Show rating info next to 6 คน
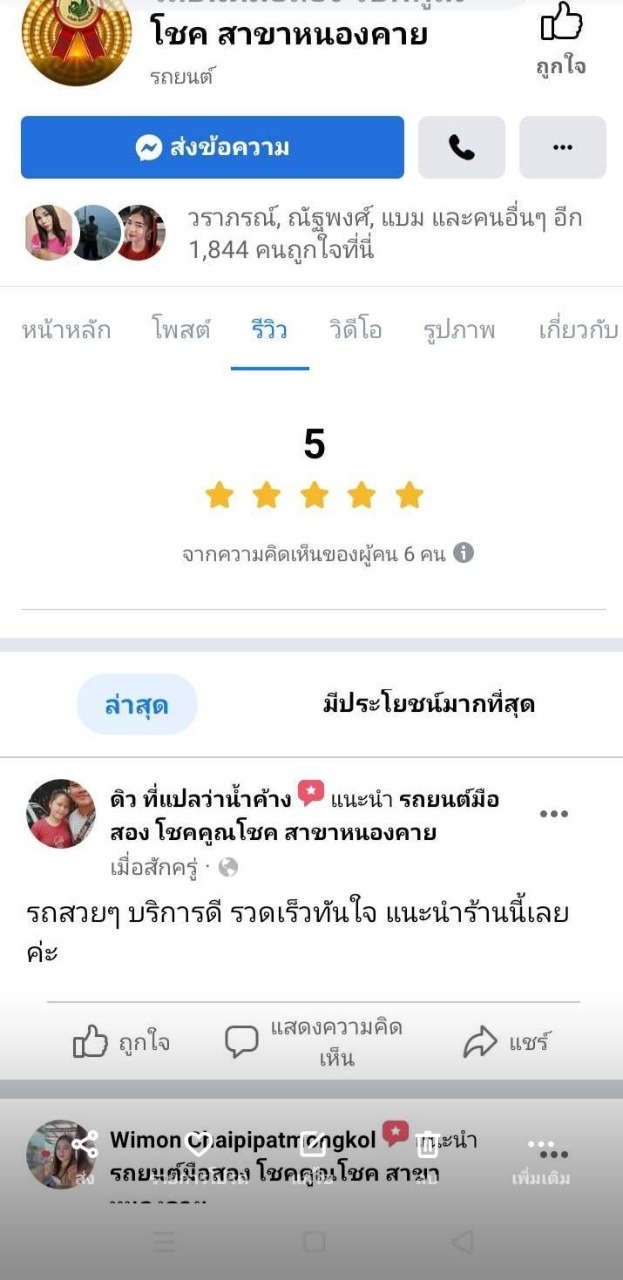The image size is (623, 1280). [463, 553]
